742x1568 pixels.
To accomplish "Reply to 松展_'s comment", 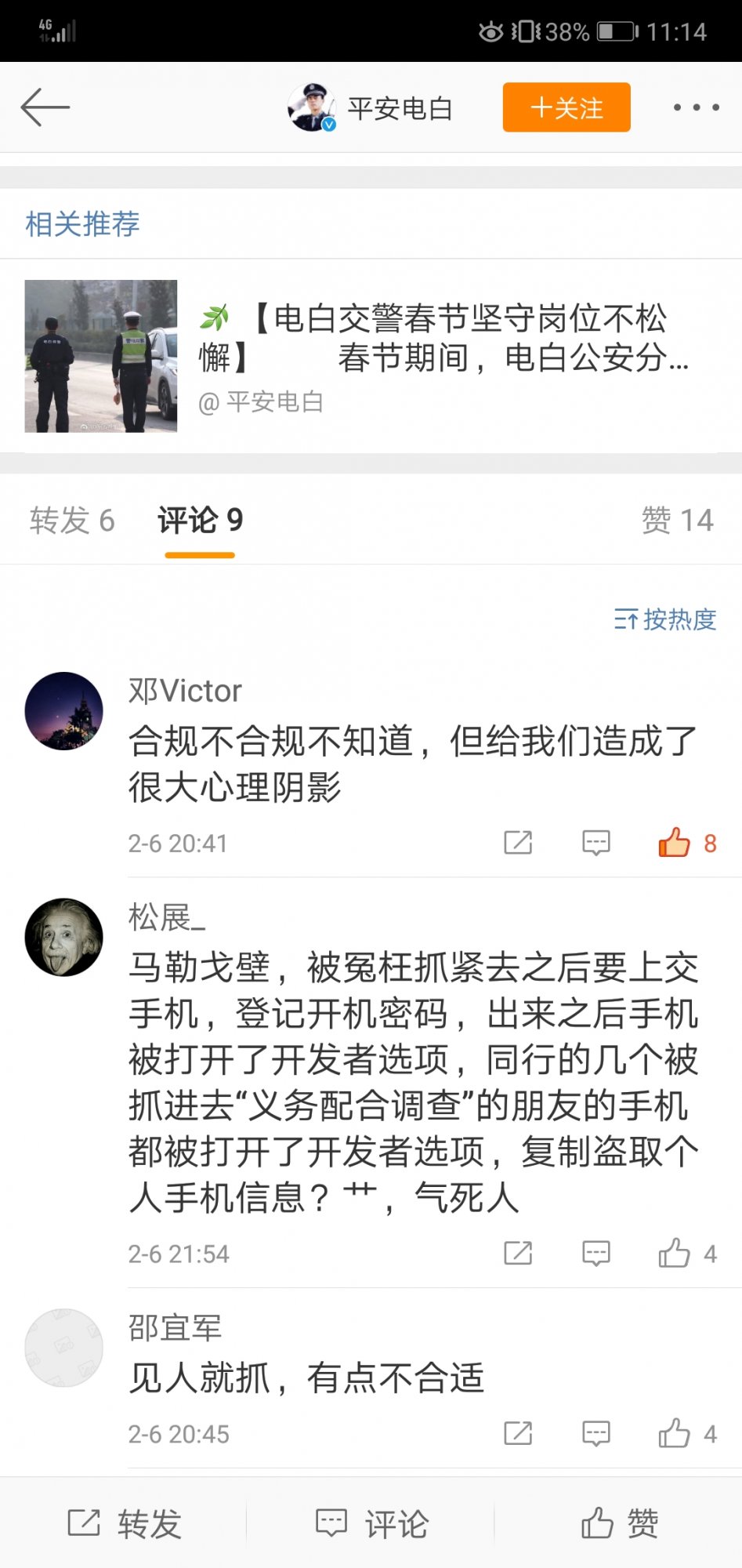I will (x=595, y=1253).
